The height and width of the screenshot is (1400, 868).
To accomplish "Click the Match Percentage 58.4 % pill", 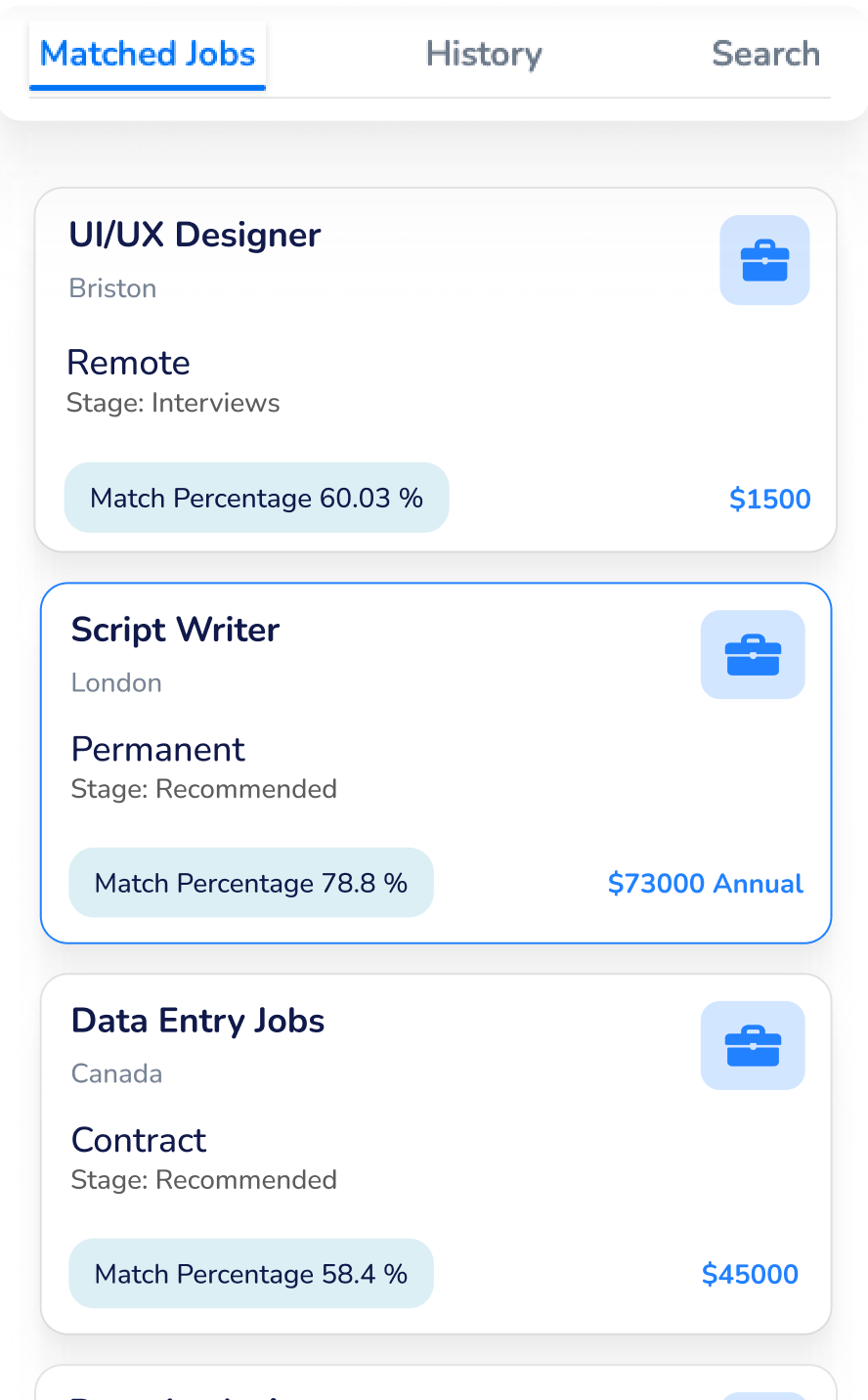I will point(250,1273).
